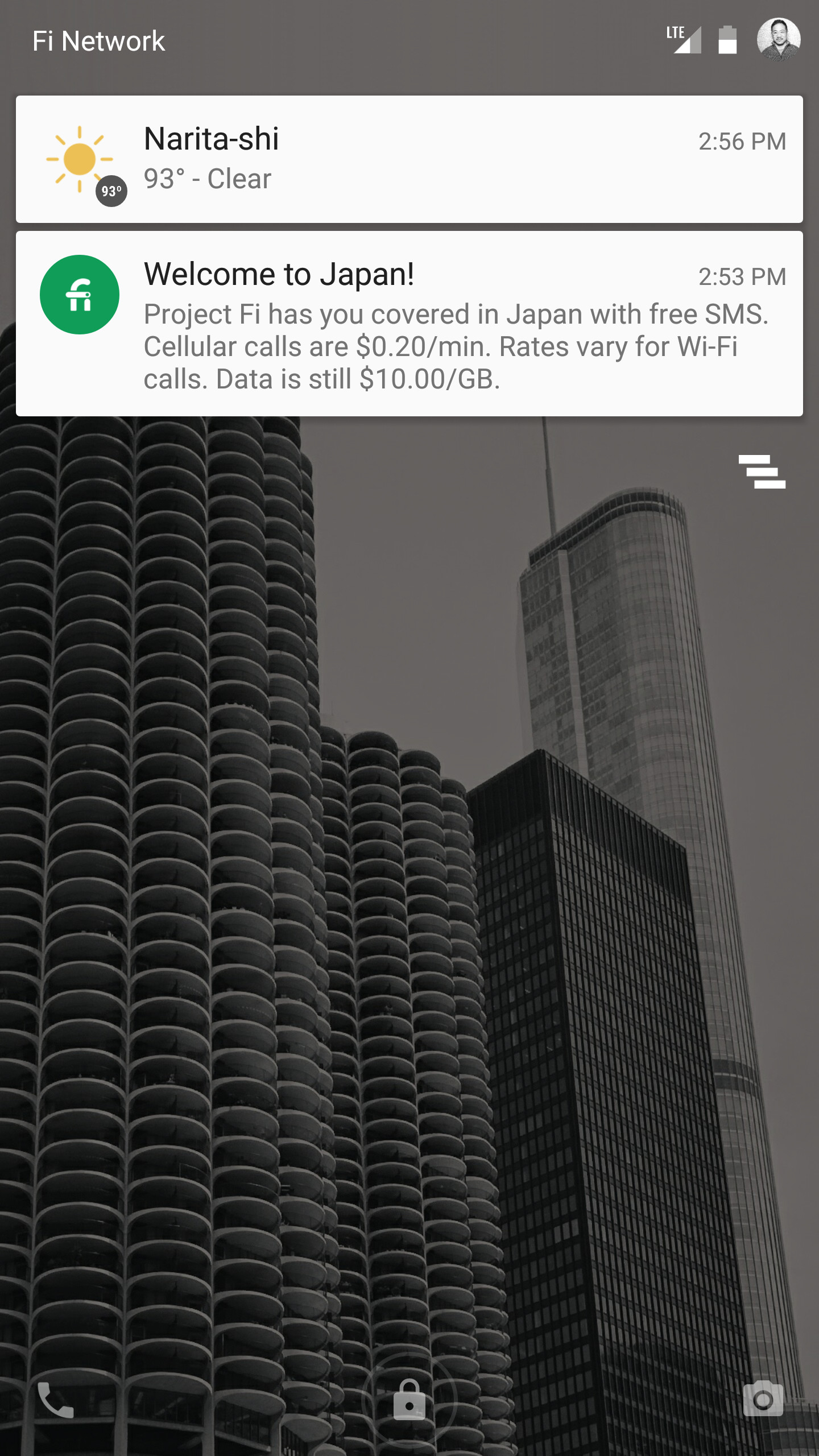819x1456 pixels.
Task: Open the Welcome to Japan notification
Action: [409, 324]
